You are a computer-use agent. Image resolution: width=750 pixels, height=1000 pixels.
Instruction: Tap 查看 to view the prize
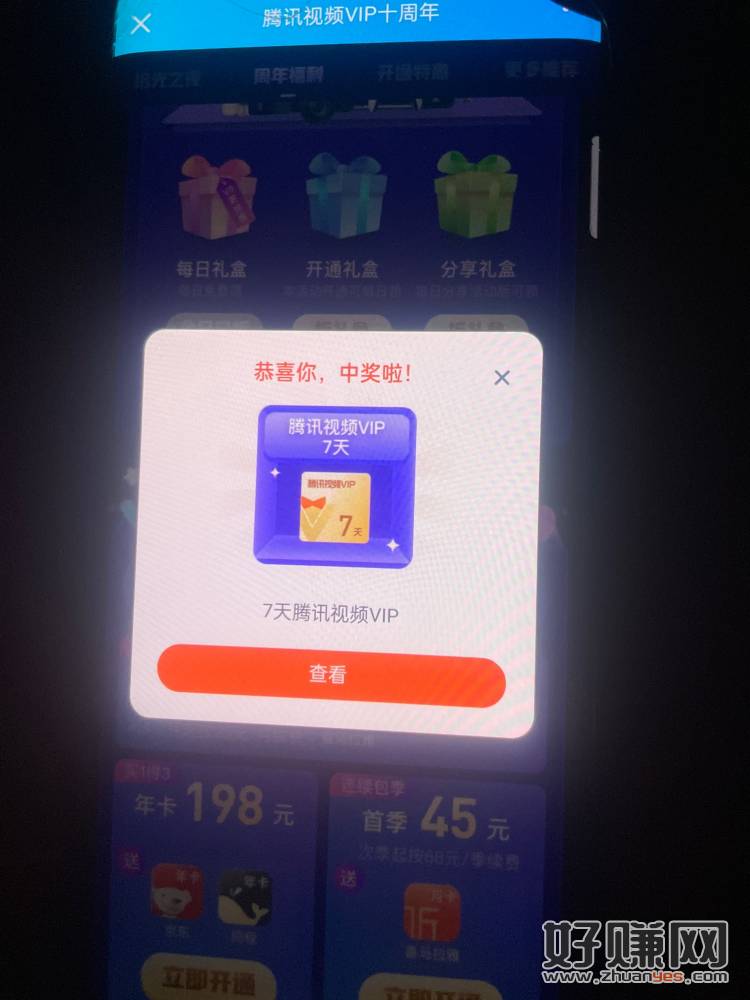pyautogui.click(x=330, y=675)
